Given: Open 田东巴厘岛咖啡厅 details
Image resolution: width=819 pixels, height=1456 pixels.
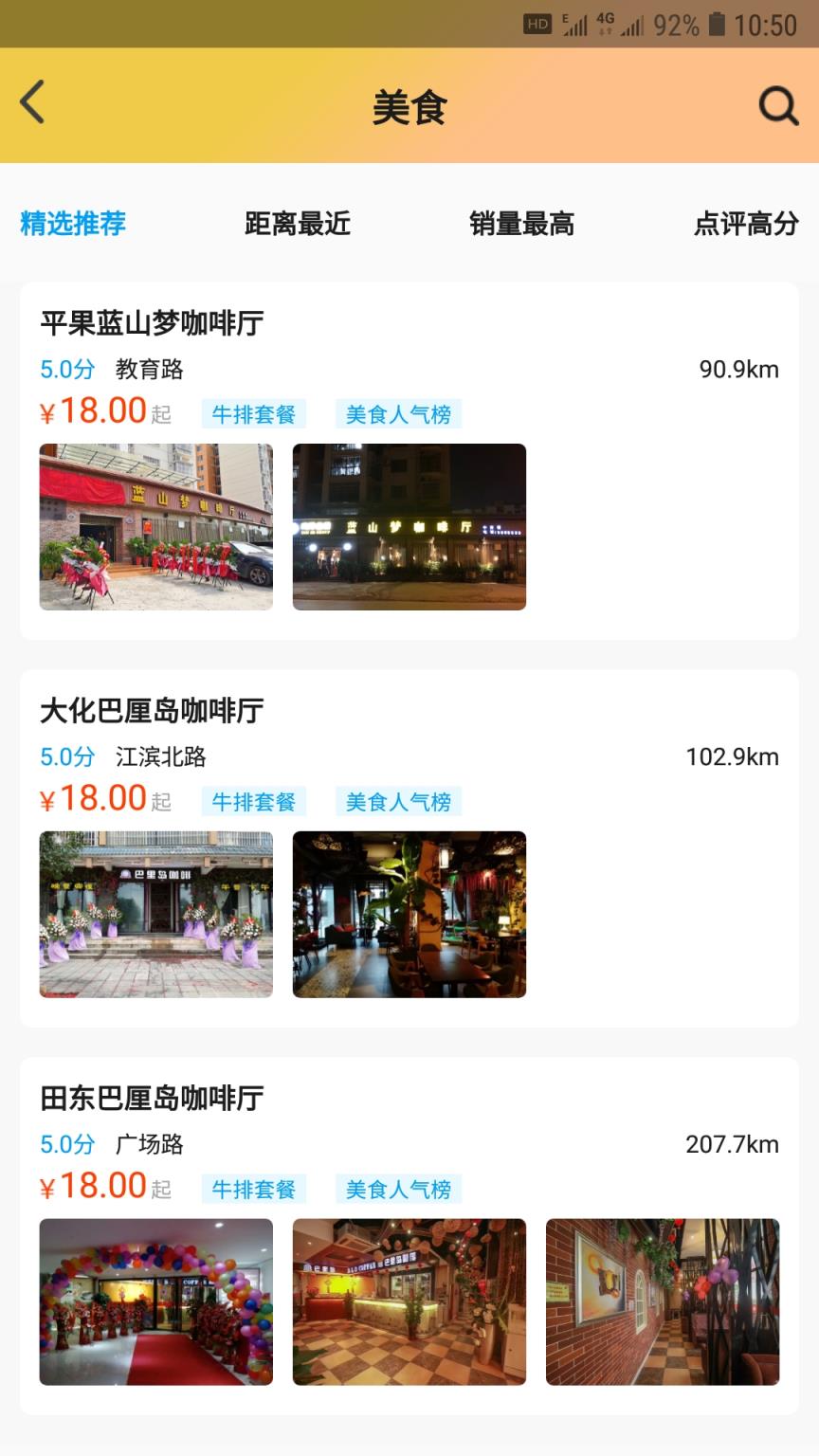Looking at the screenshot, I should [149, 1100].
